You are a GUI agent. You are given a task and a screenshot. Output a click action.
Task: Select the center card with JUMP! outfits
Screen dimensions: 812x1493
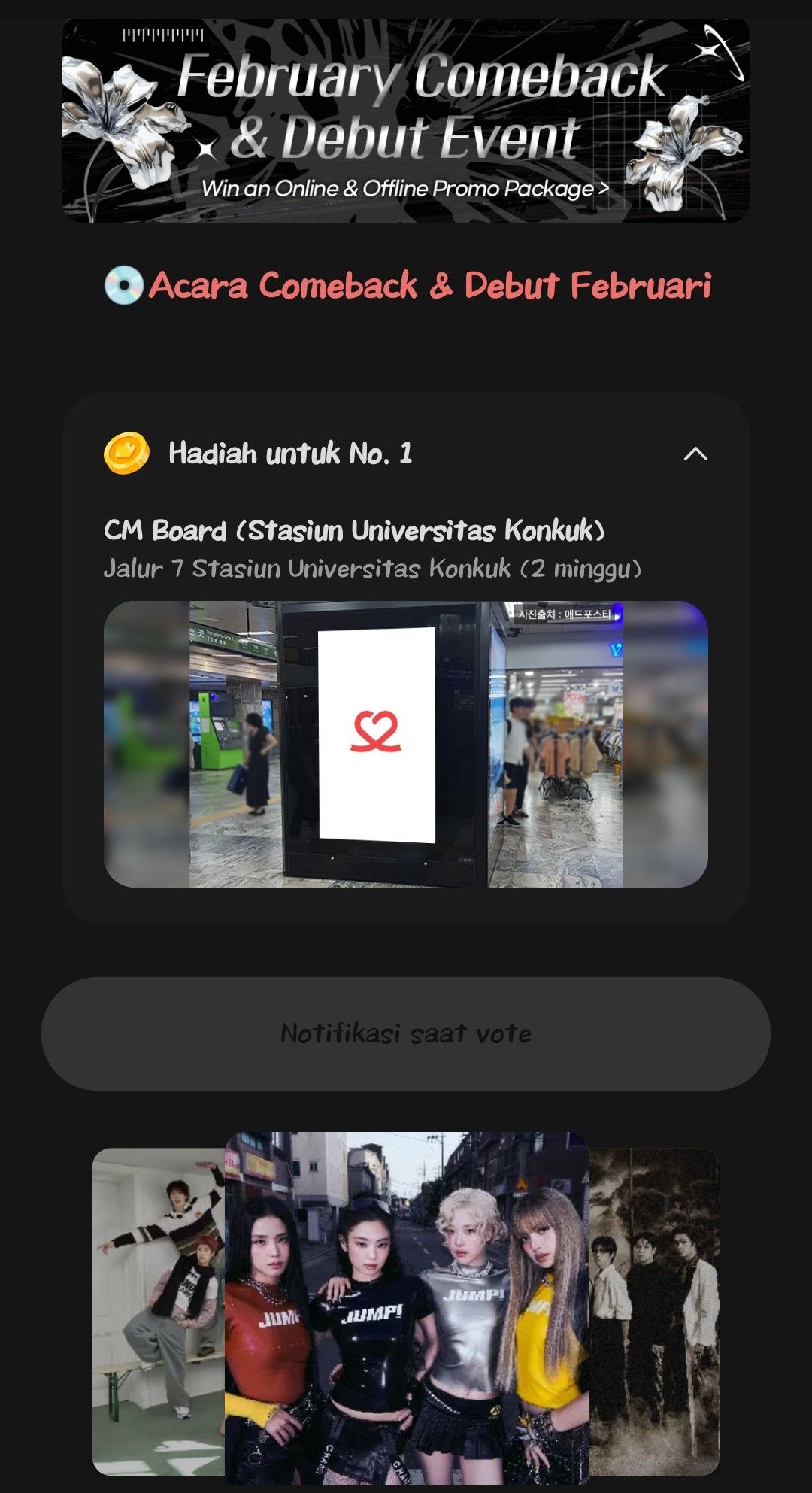406,1309
